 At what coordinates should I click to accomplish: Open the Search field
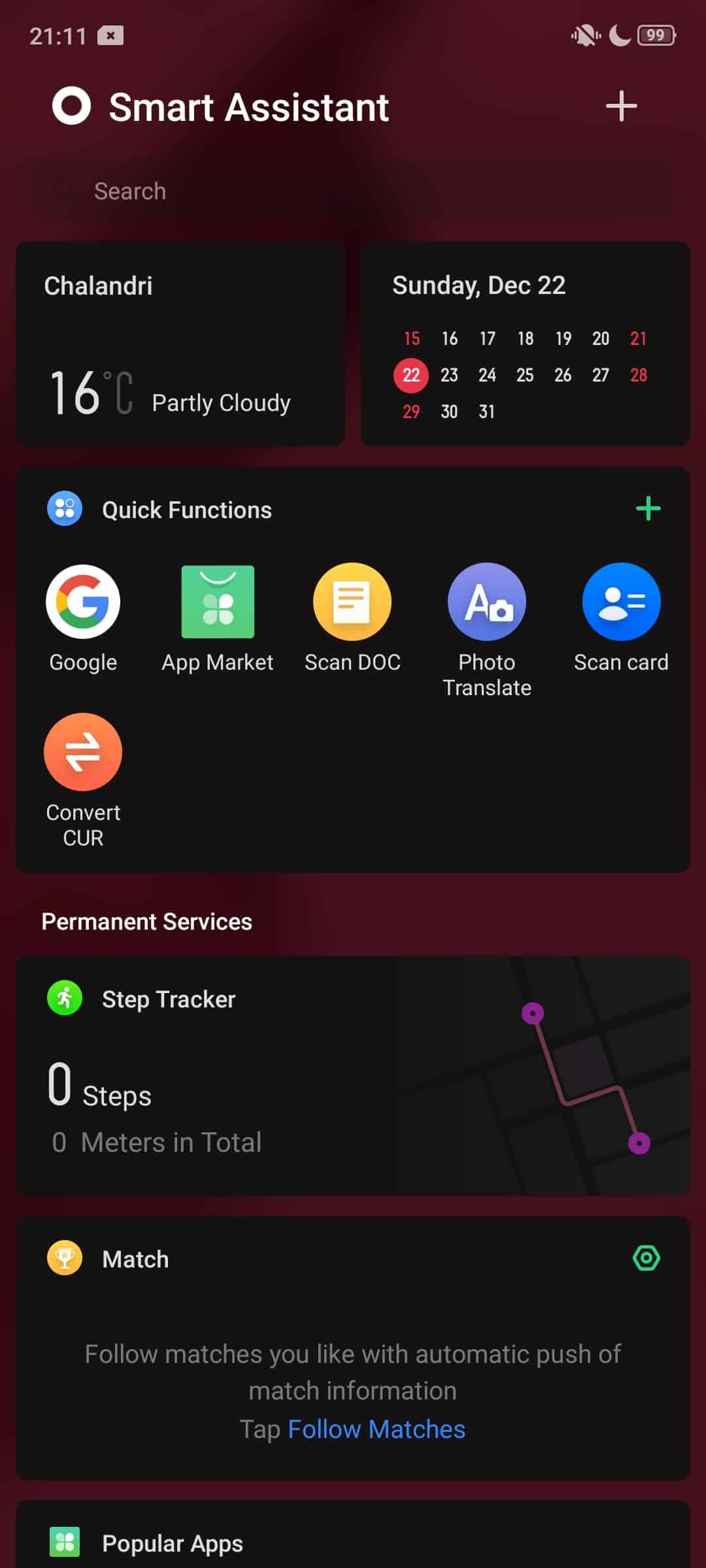tap(353, 191)
